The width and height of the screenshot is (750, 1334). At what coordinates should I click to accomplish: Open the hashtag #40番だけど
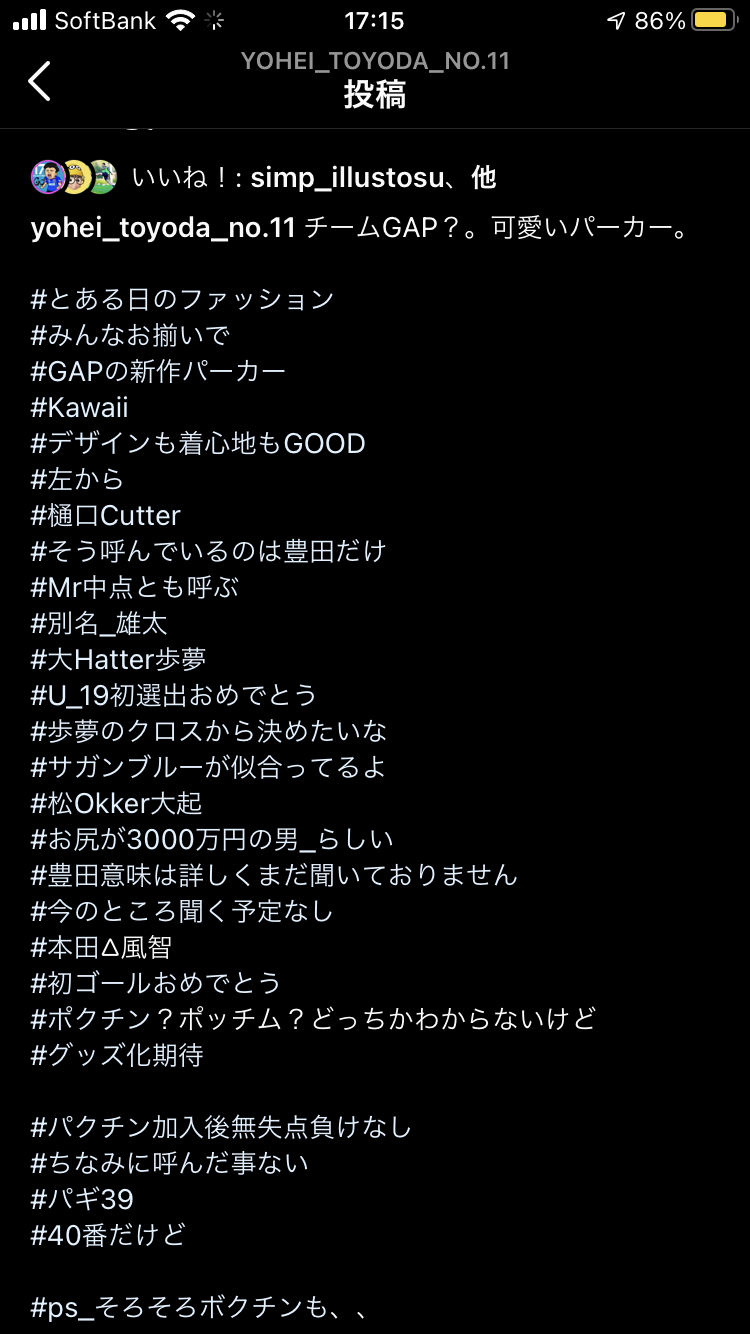108,1235
